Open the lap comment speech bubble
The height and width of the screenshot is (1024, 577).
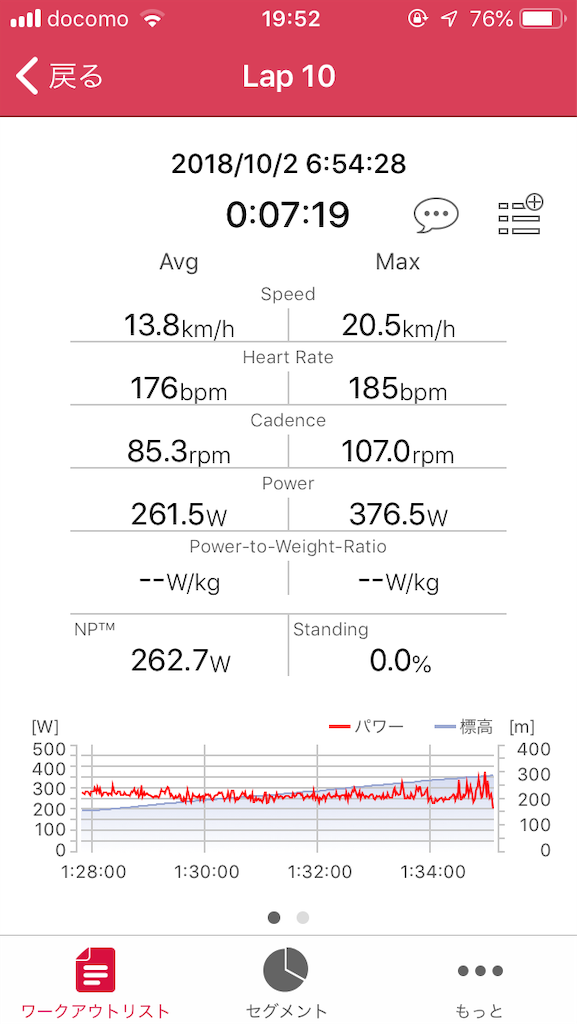coord(436,214)
